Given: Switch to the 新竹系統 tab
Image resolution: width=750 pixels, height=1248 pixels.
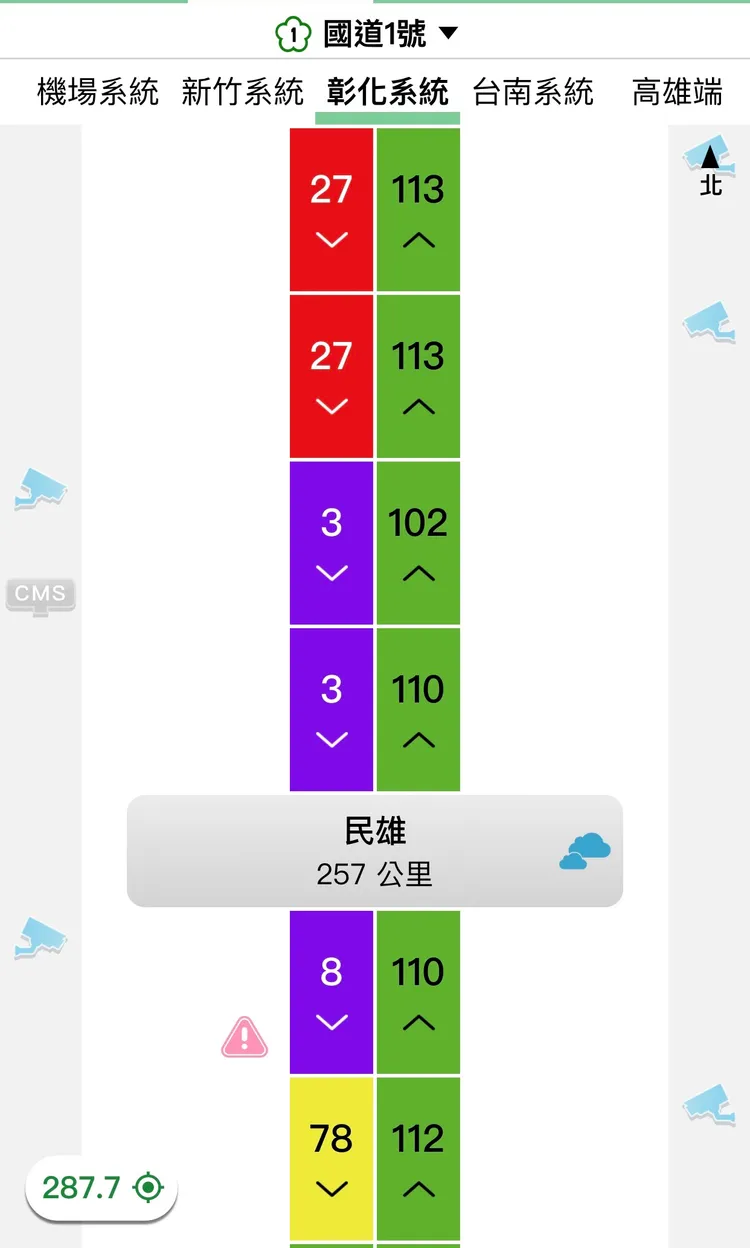Looking at the screenshot, I should (243, 91).
